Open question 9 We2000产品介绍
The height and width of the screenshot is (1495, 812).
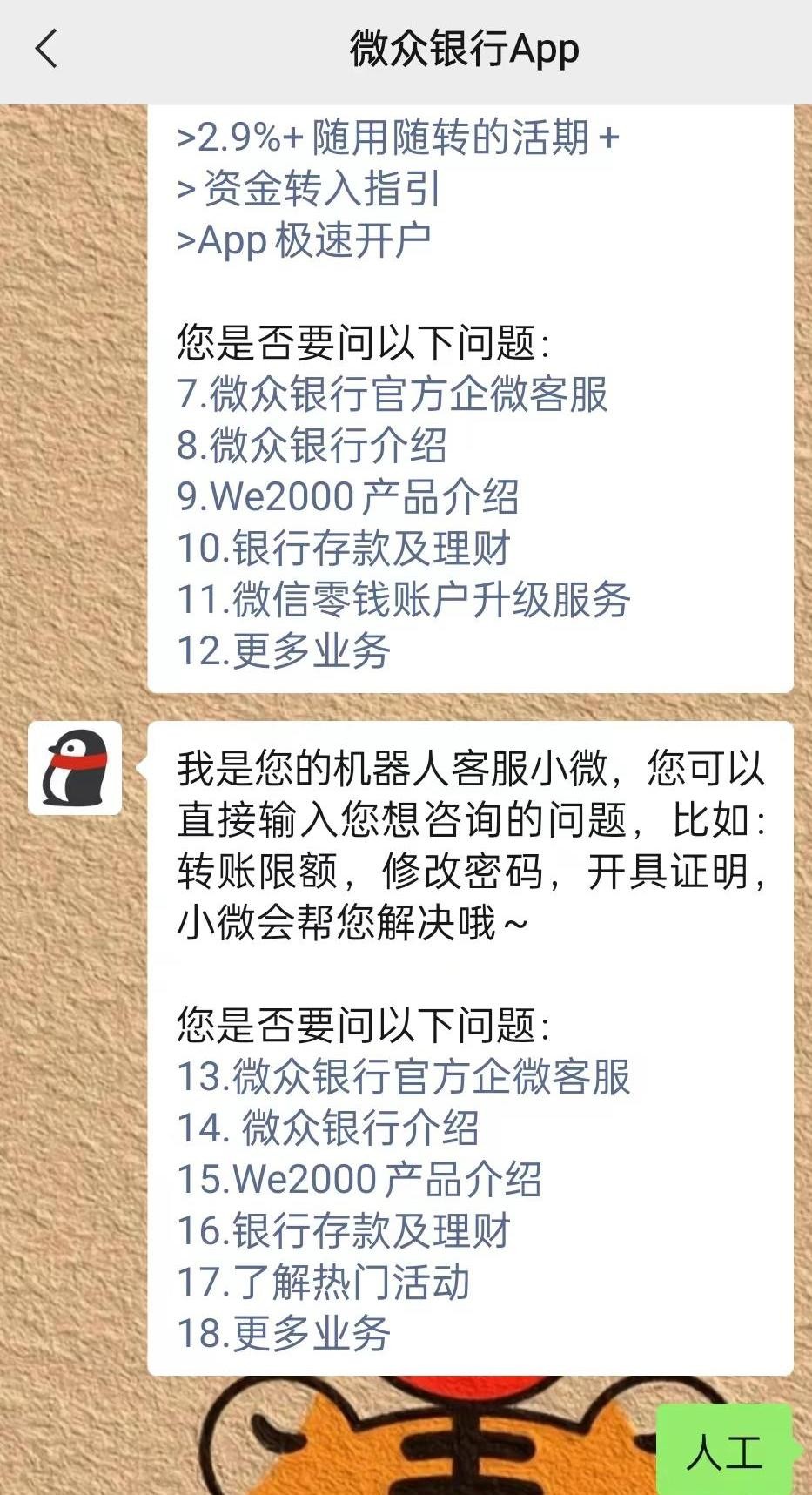(347, 496)
